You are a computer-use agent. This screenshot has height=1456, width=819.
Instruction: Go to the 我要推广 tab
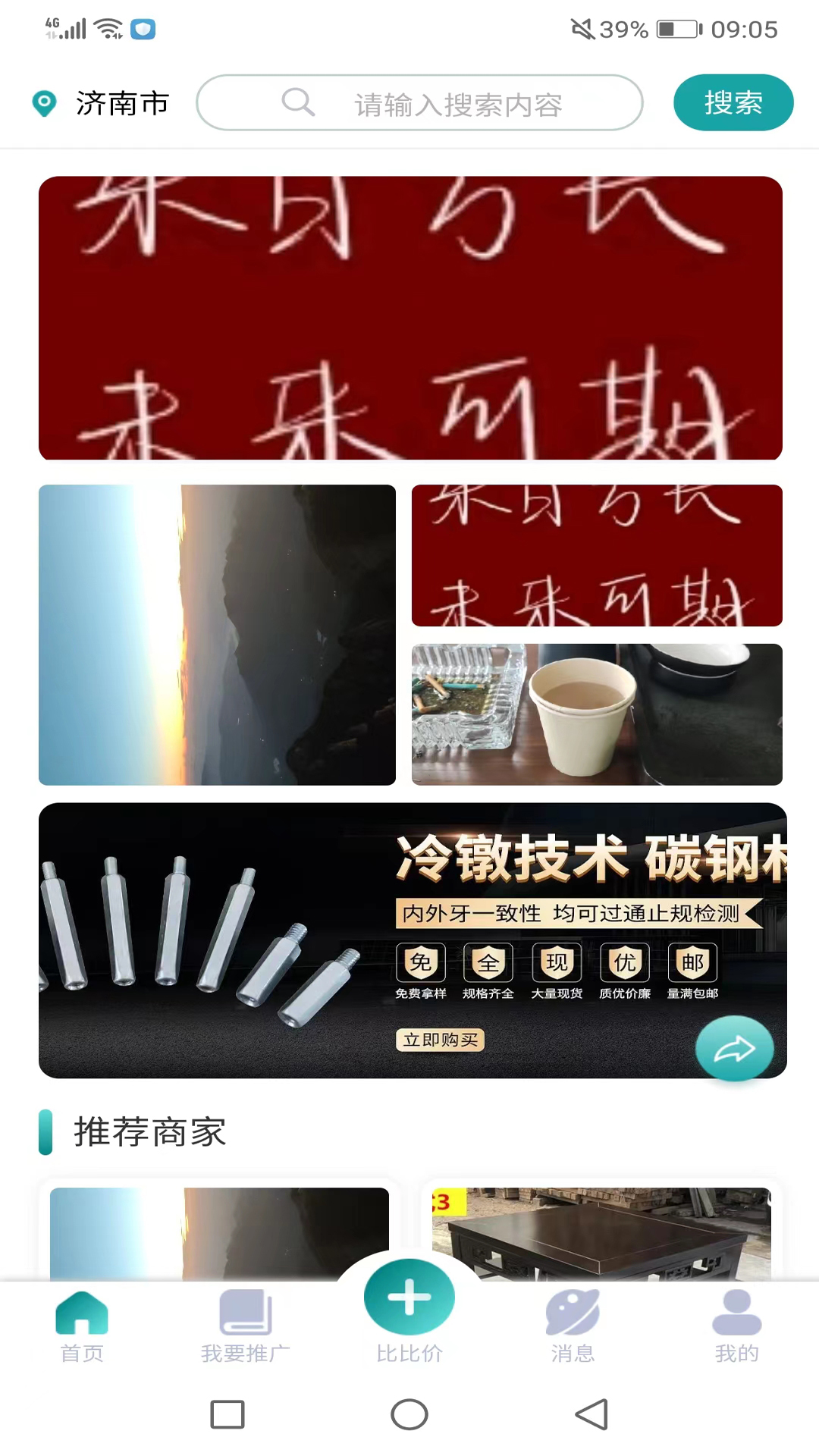point(245,1327)
